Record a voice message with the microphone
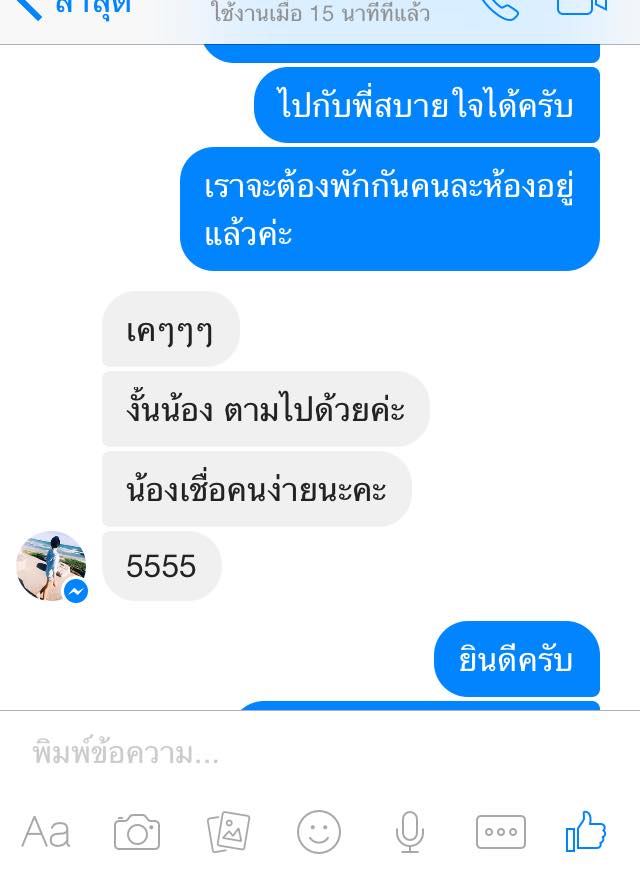 pos(409,832)
